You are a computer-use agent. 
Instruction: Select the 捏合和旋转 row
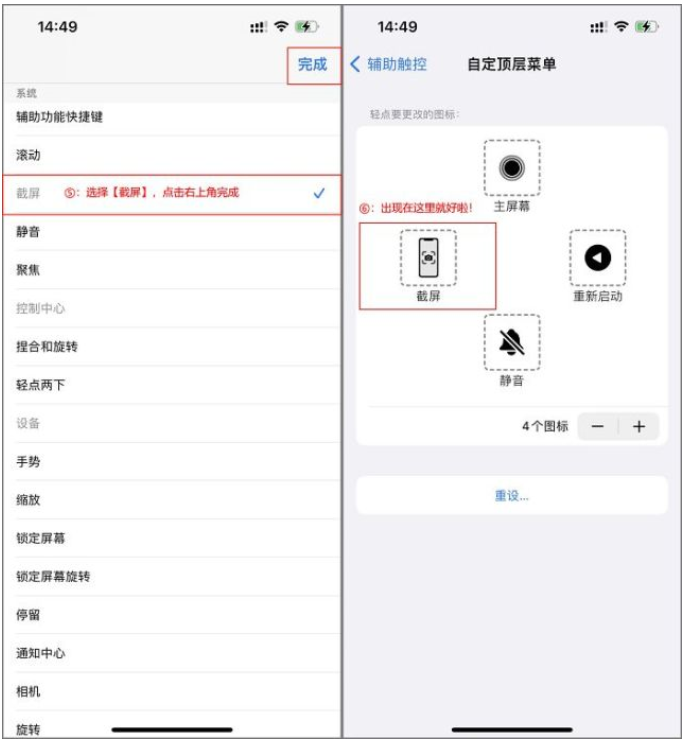coord(47,347)
